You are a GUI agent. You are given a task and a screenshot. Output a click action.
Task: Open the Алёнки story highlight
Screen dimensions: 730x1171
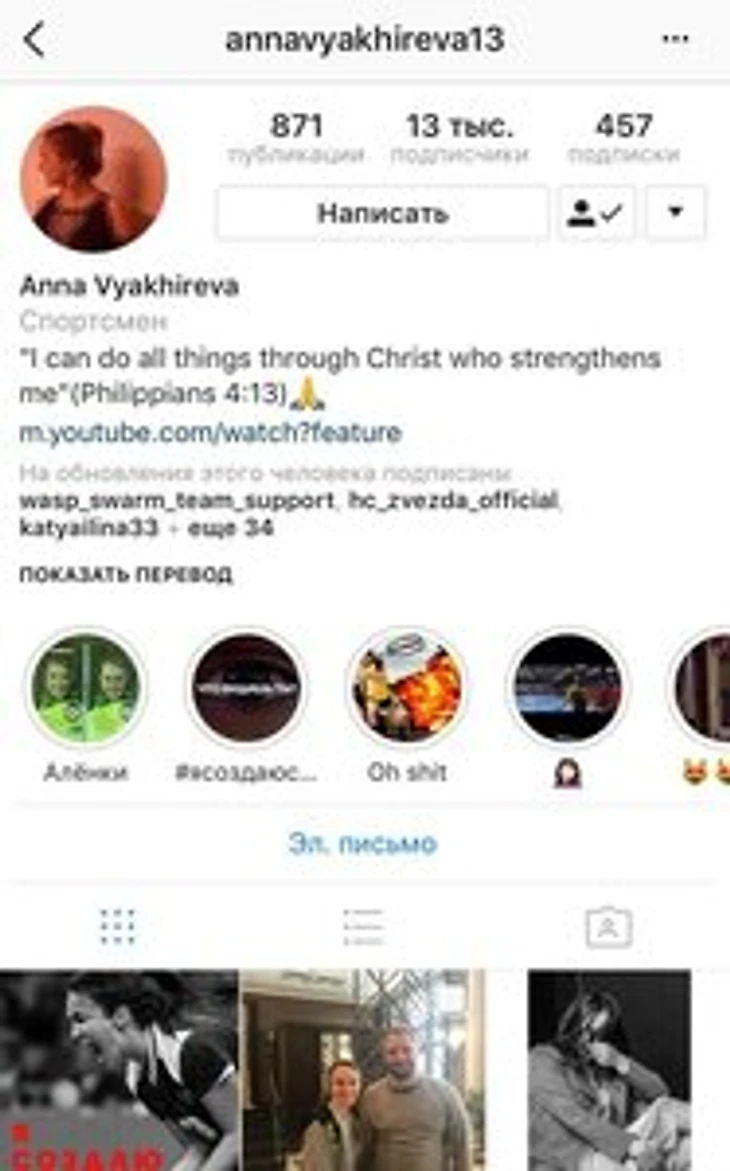85,688
